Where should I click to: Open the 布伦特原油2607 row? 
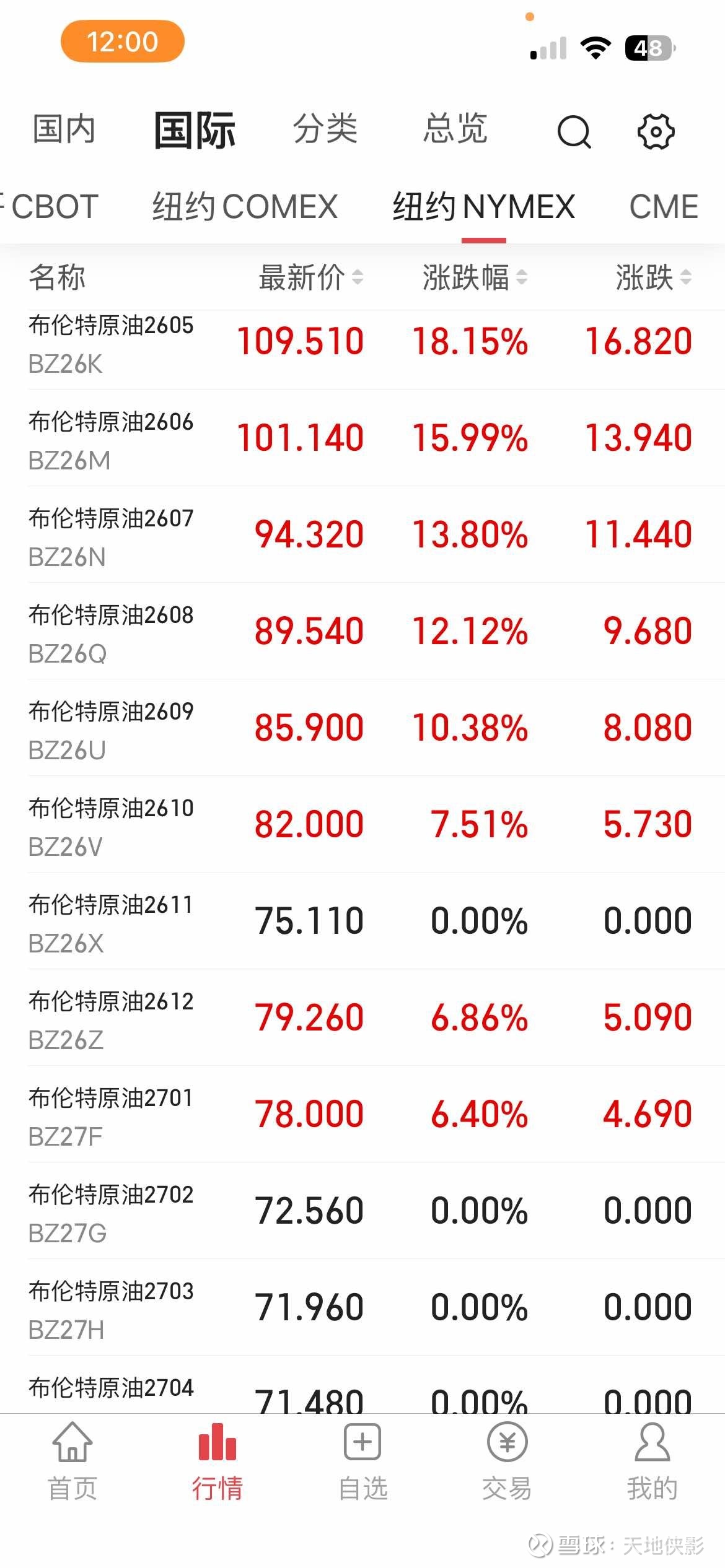pyautogui.click(x=362, y=534)
